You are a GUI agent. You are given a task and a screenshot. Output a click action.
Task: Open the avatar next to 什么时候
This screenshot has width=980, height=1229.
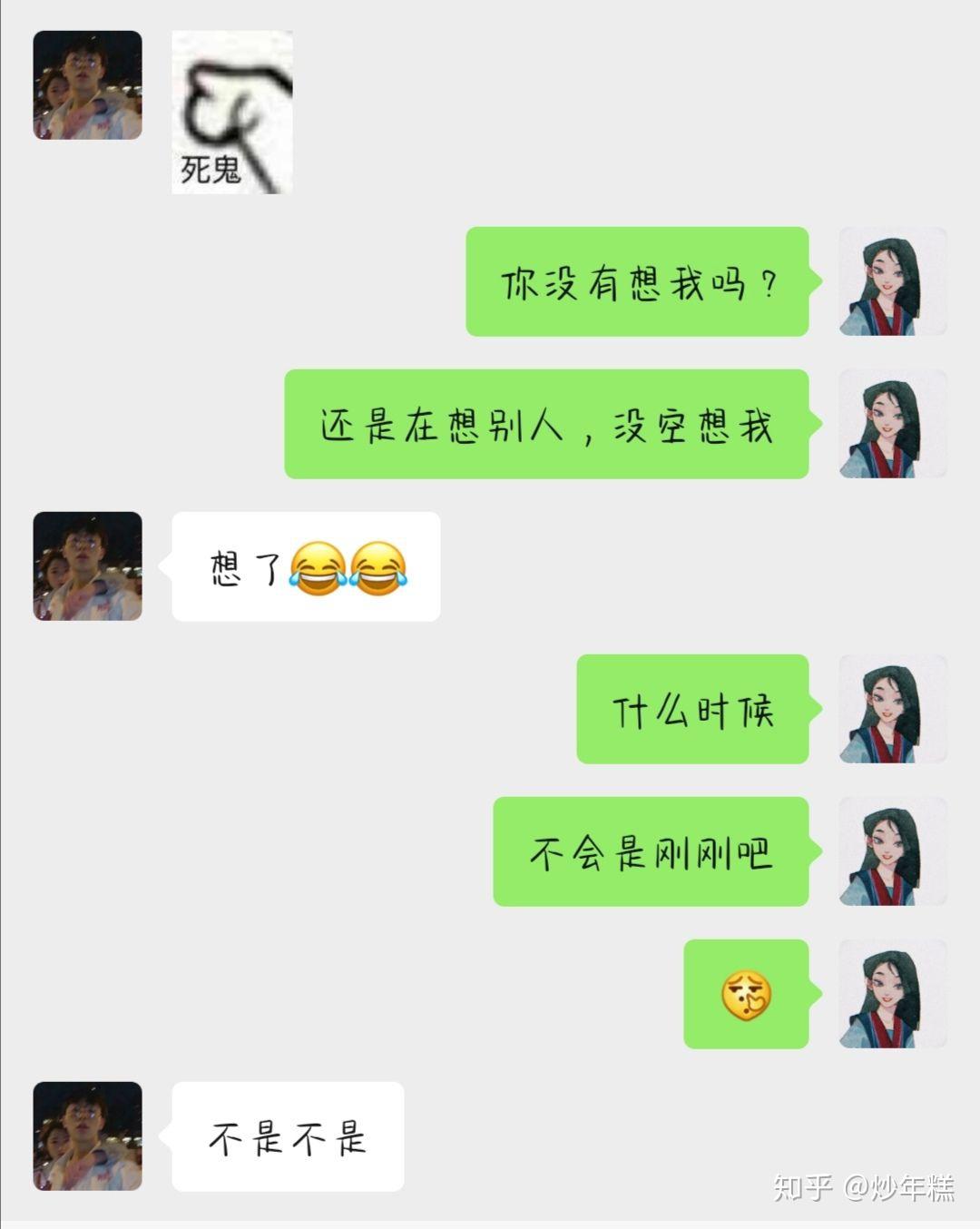coord(892,709)
